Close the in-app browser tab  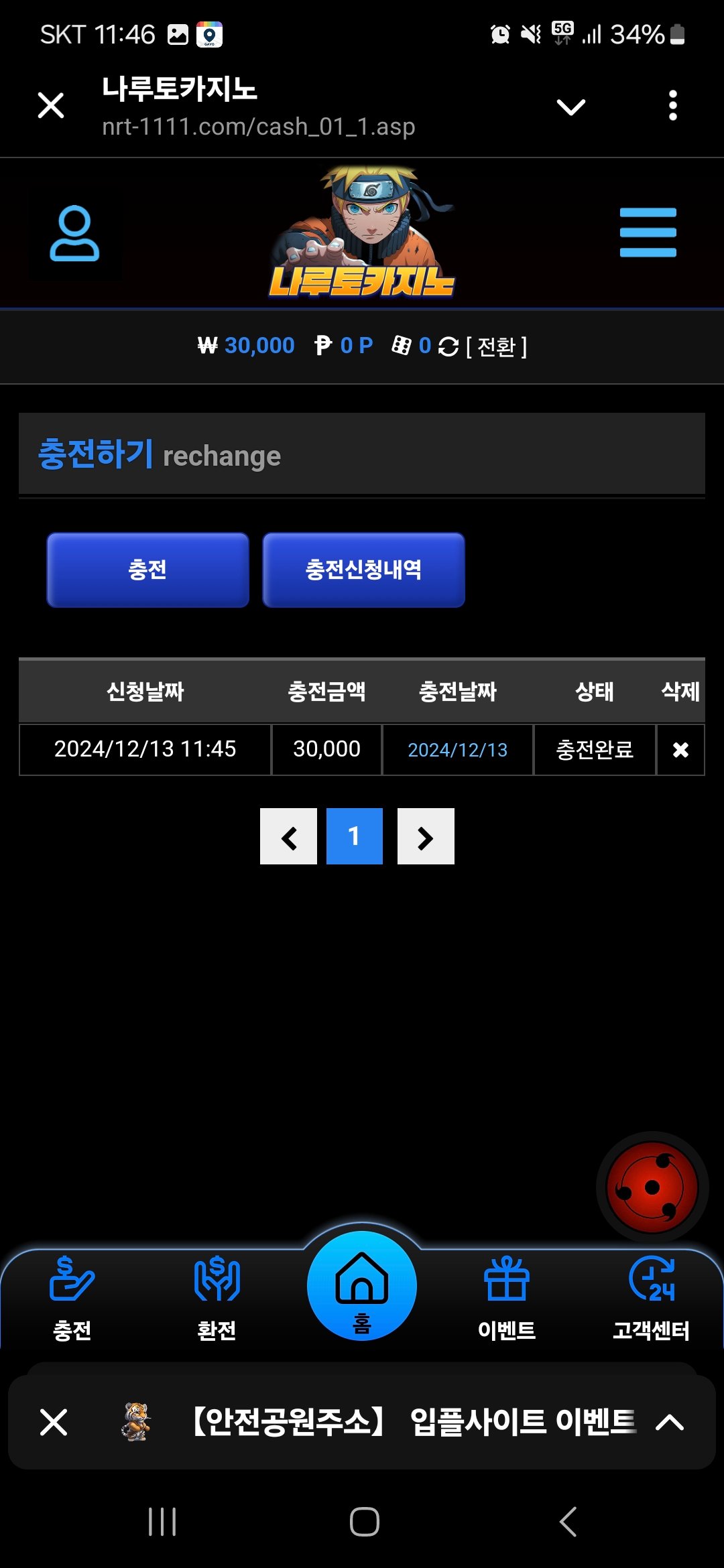coord(51,106)
